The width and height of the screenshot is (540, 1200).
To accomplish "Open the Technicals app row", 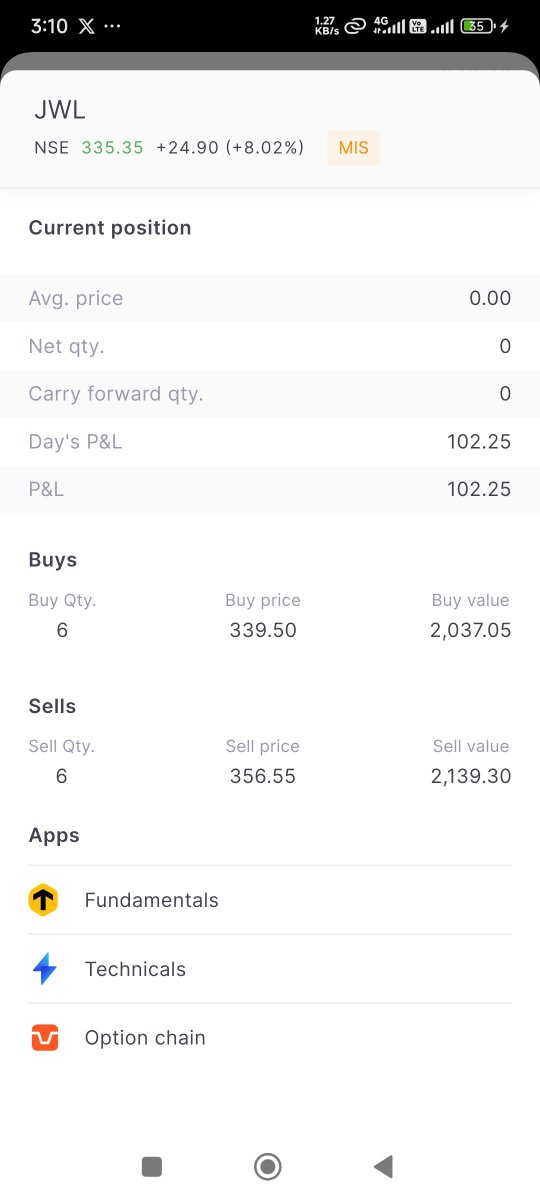I will (x=270, y=969).
